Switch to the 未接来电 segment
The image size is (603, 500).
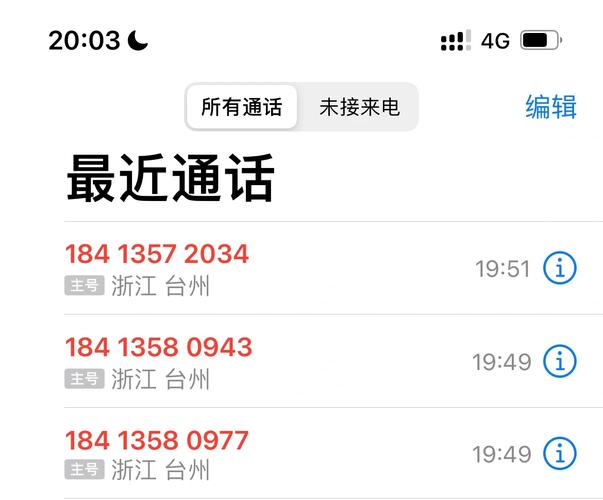(359, 107)
